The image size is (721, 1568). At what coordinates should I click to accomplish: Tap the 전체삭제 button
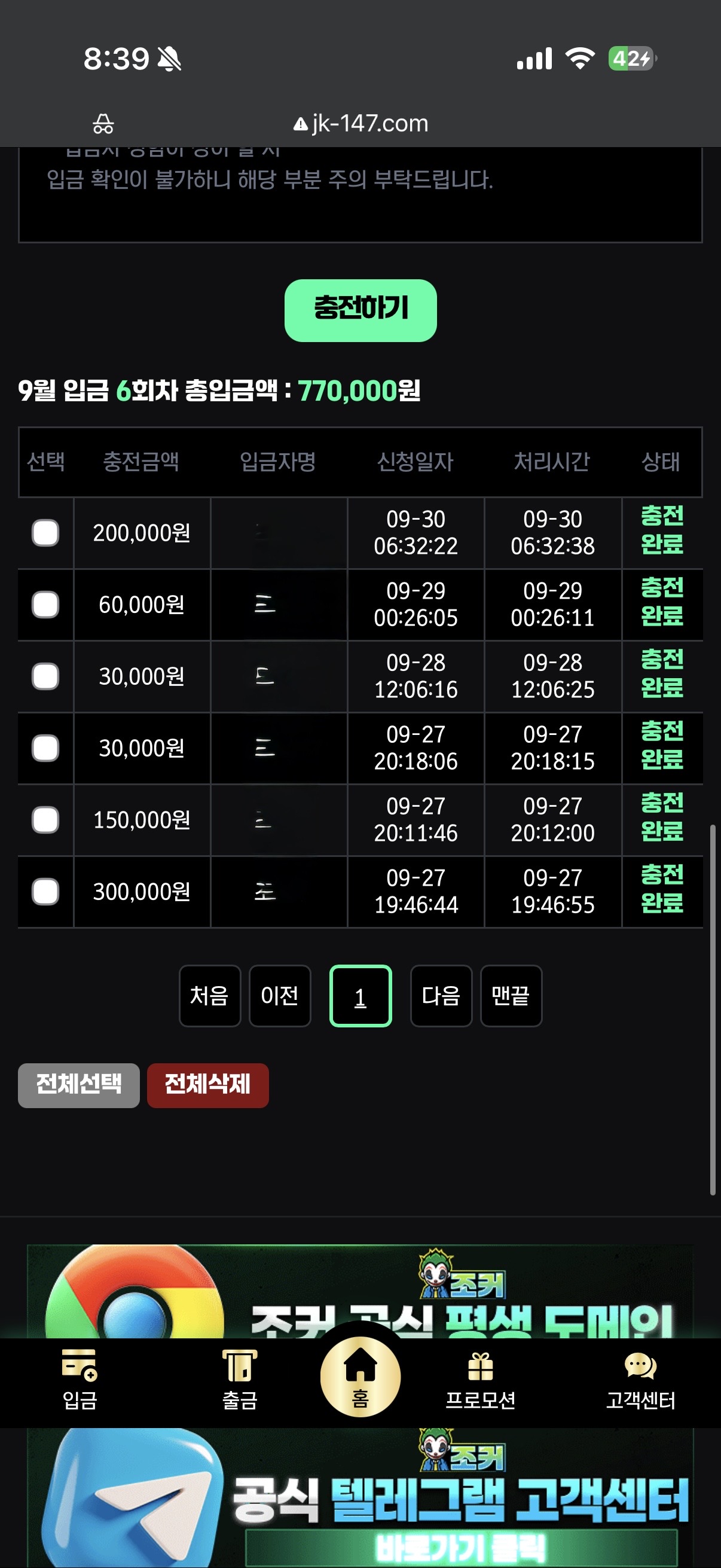tap(207, 1085)
